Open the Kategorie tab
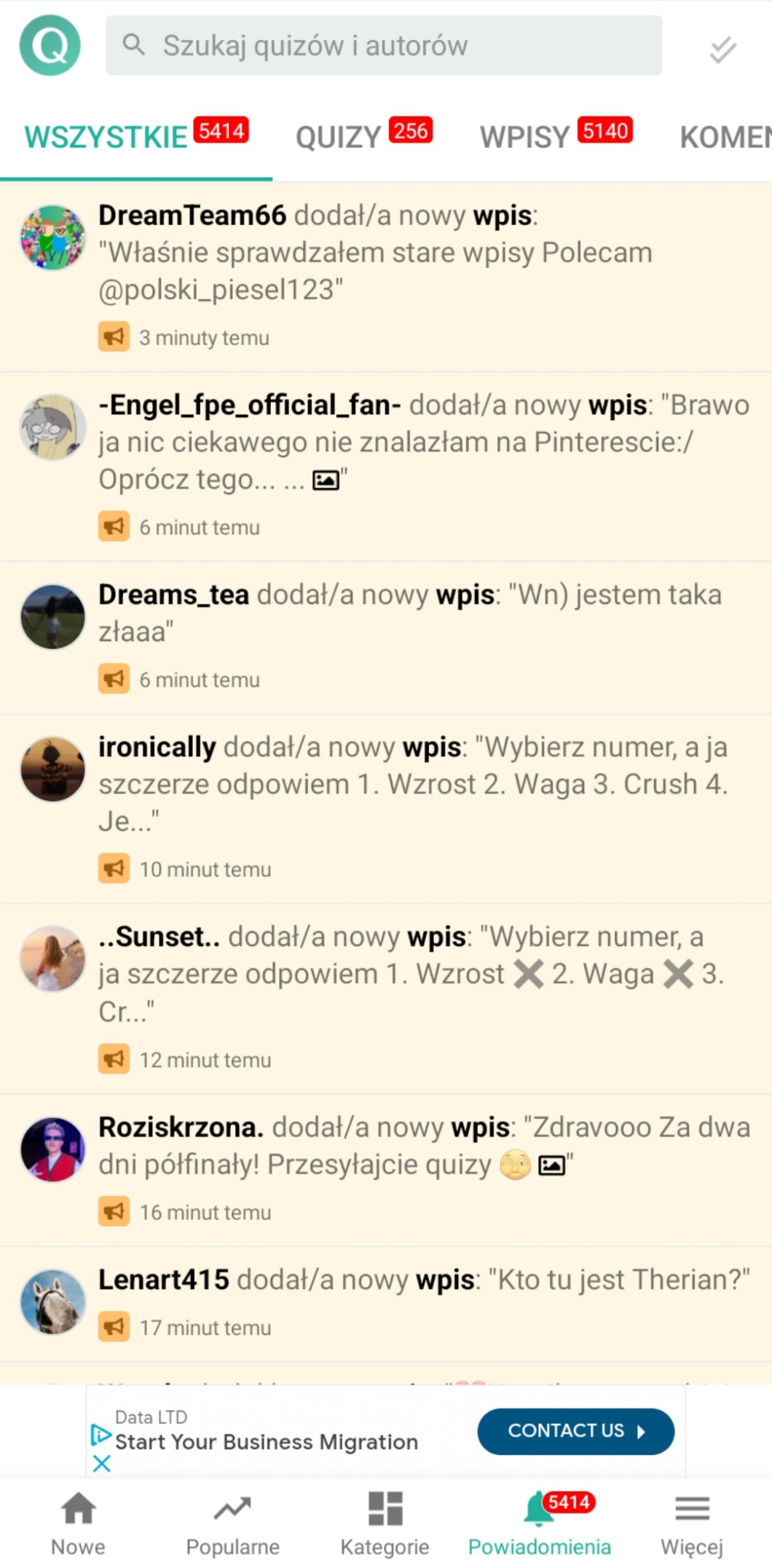 point(385,1522)
